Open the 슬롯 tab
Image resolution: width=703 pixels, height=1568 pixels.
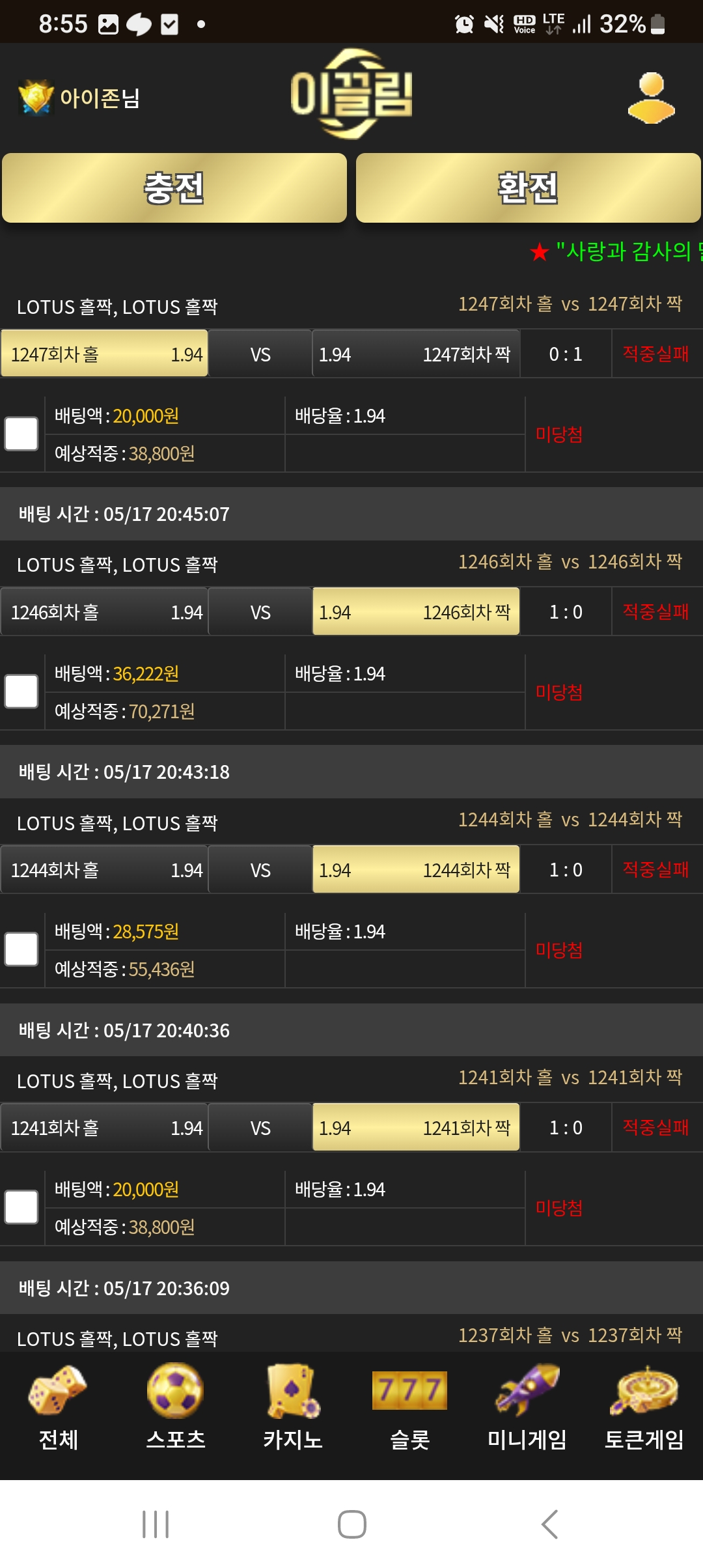pos(410,1408)
